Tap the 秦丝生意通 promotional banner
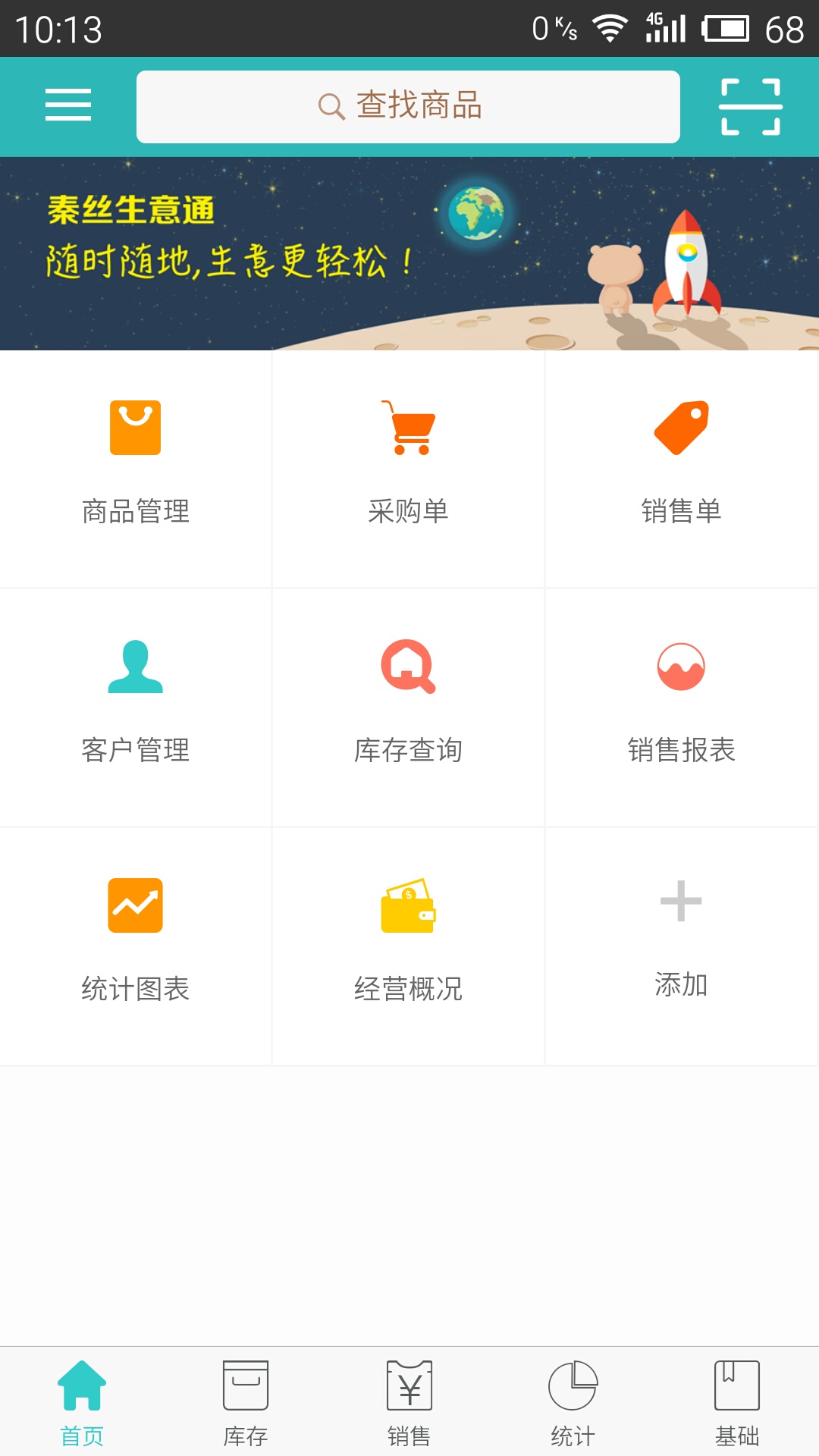The height and width of the screenshot is (1456, 819). 409,252
